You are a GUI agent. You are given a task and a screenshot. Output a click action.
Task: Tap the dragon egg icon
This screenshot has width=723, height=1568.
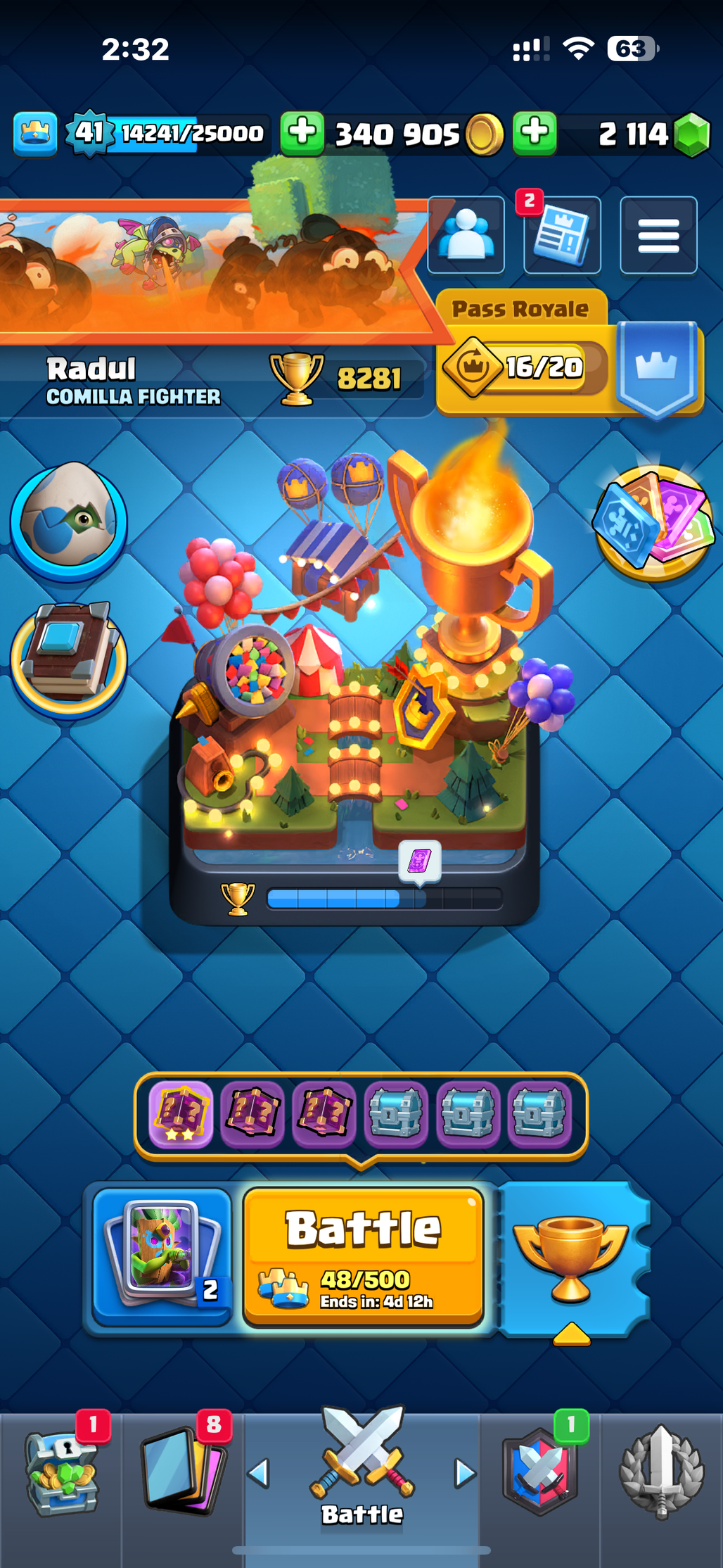click(x=69, y=522)
